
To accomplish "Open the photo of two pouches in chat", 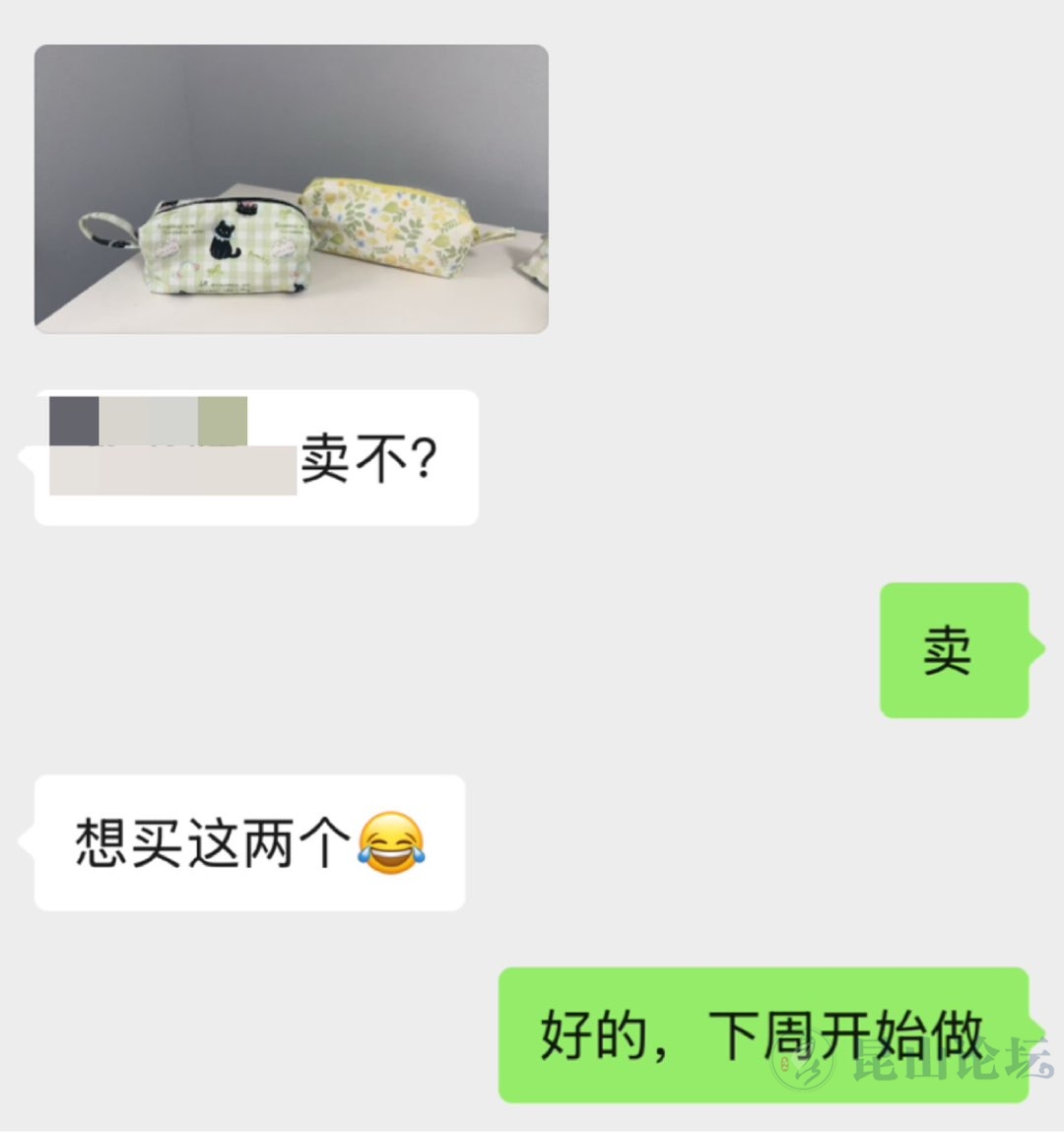I will click(292, 189).
